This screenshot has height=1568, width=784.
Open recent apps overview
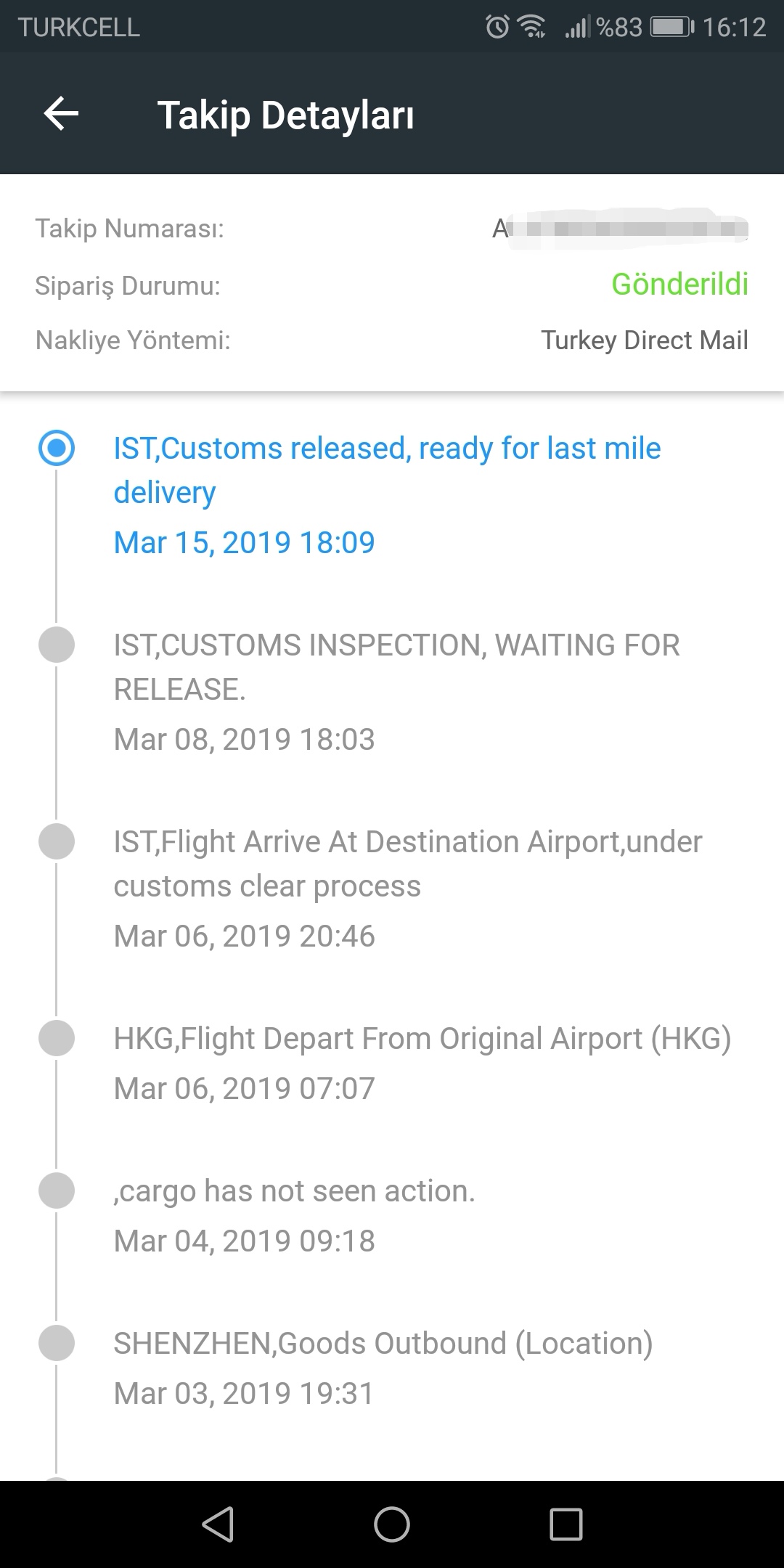(566, 1524)
